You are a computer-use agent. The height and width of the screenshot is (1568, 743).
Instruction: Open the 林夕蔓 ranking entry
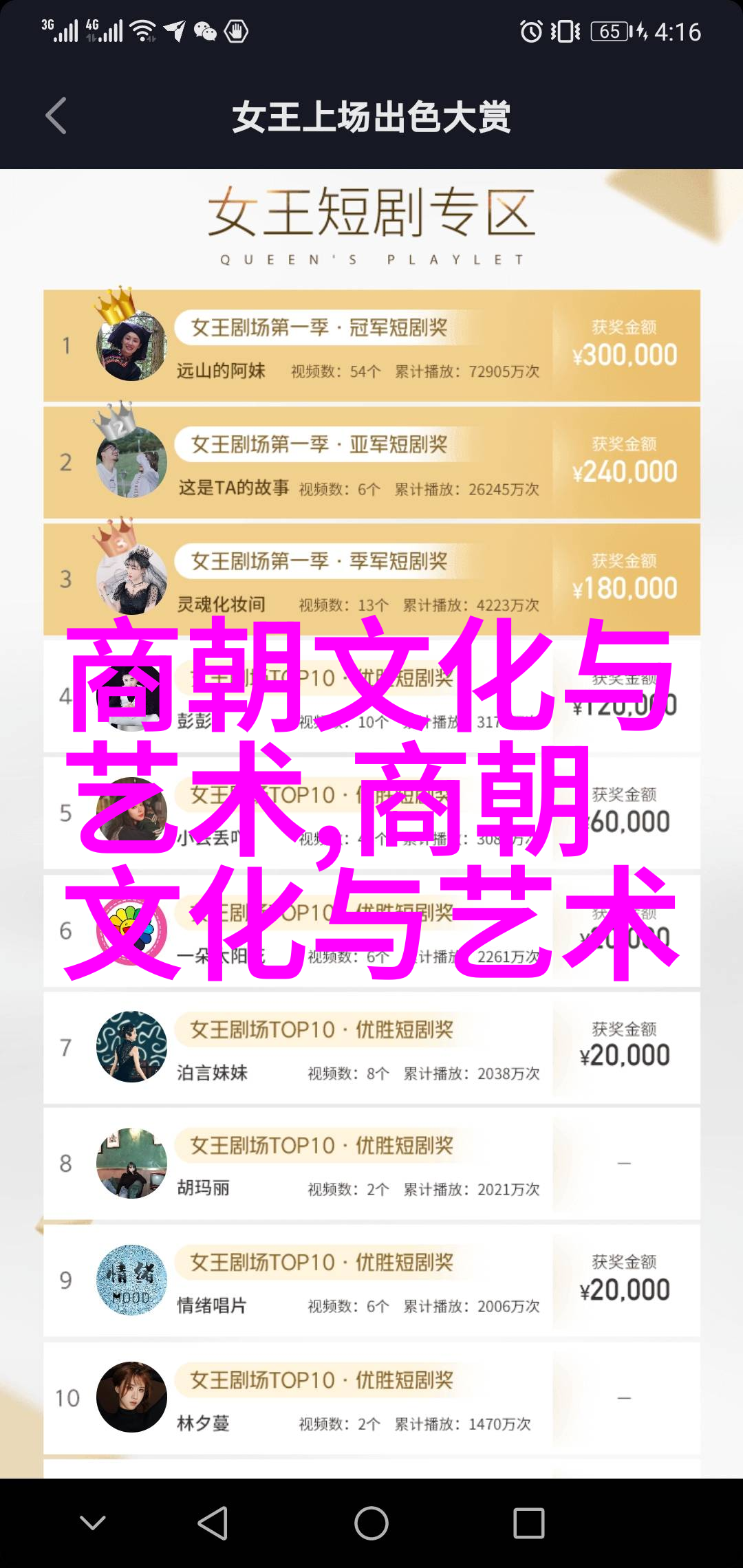[x=371, y=1397]
